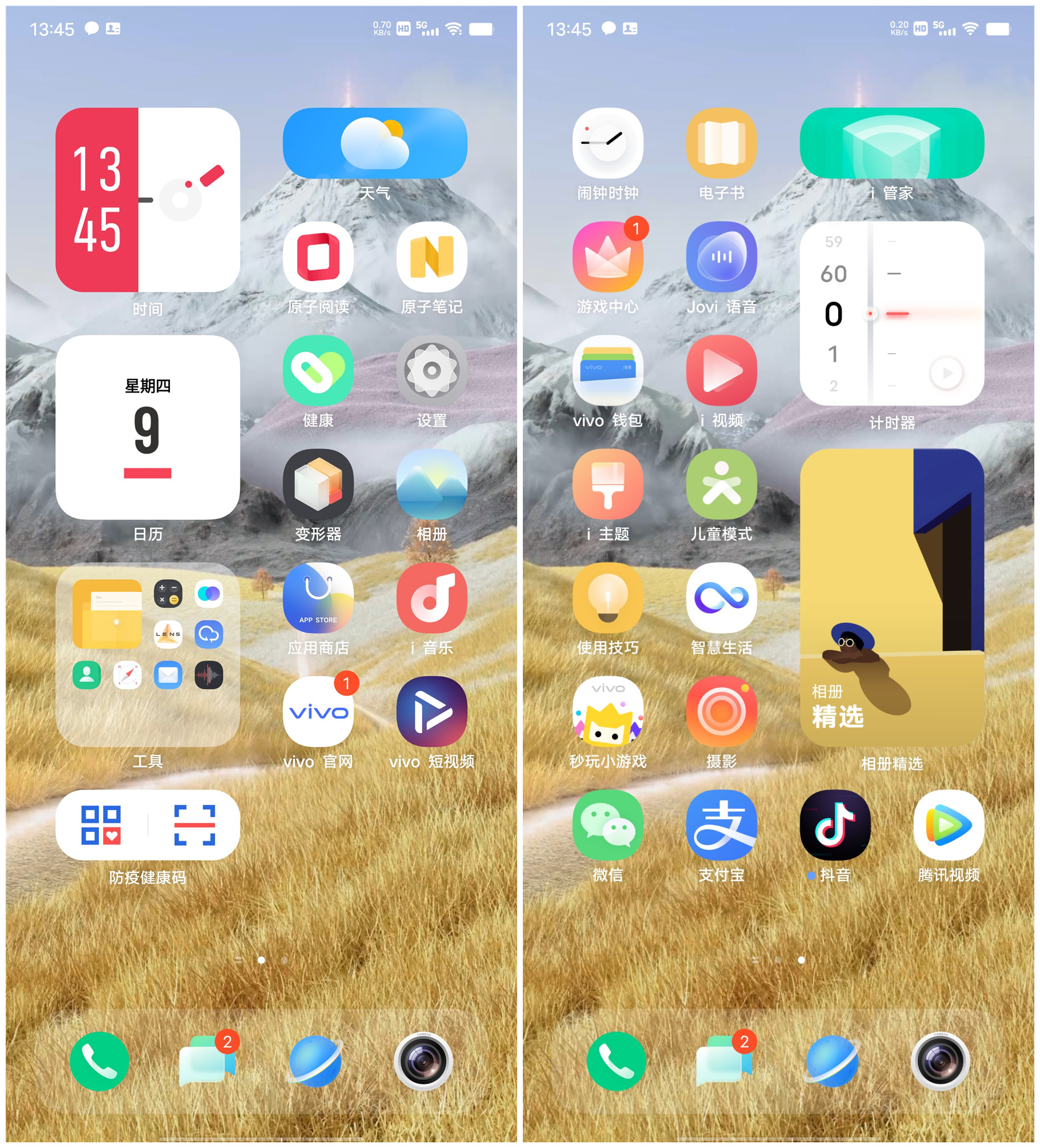Launch 腾讯视频 video app

tap(949, 825)
